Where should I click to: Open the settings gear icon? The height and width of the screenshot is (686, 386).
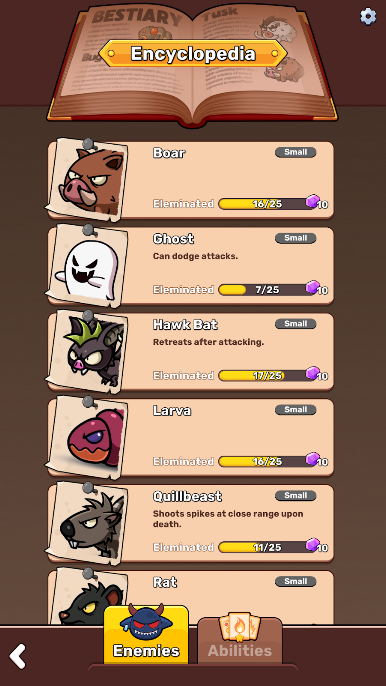tap(368, 17)
